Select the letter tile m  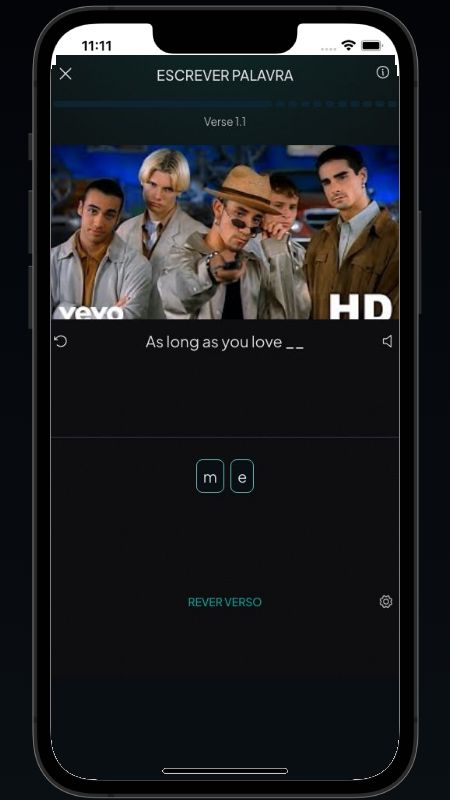pos(210,476)
